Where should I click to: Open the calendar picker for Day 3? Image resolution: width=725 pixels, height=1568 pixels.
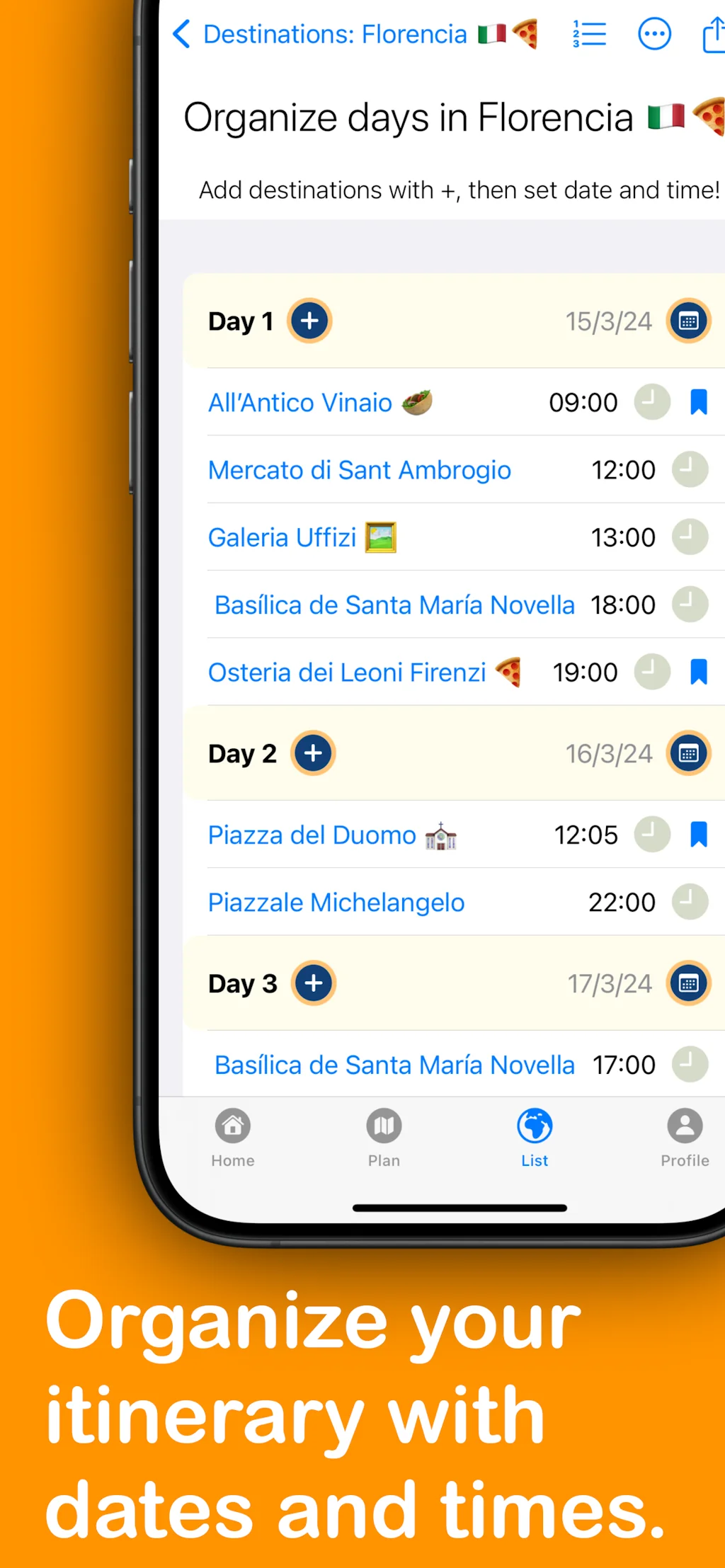tap(687, 983)
